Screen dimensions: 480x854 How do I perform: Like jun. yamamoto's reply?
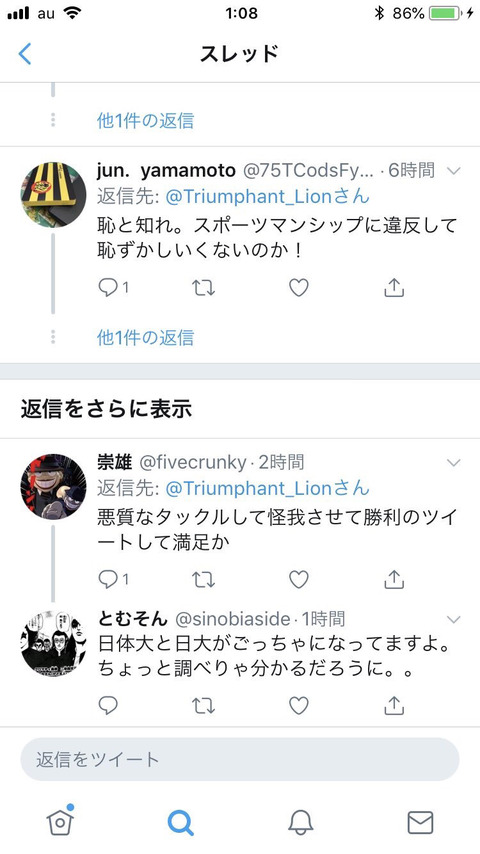coord(299,288)
